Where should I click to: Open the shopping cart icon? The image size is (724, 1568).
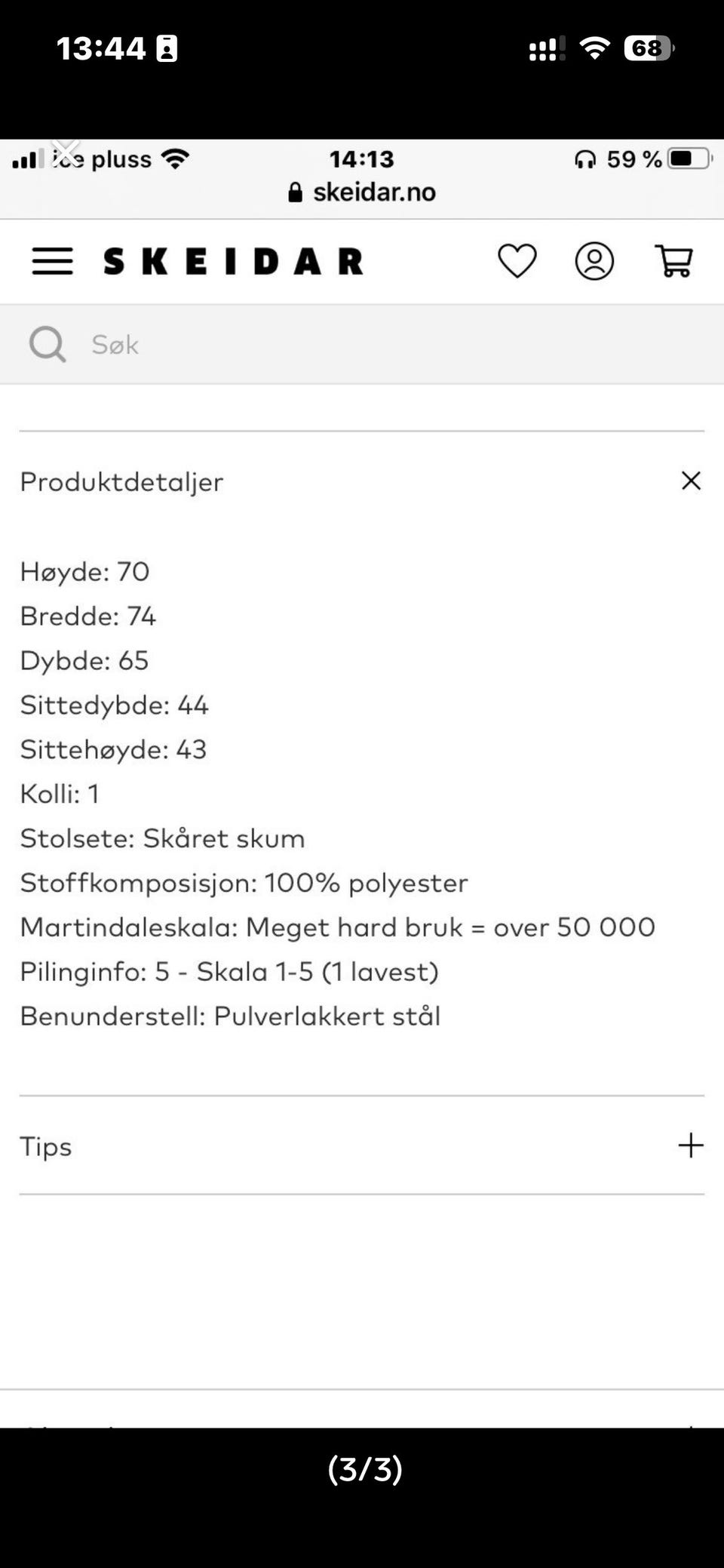(673, 261)
